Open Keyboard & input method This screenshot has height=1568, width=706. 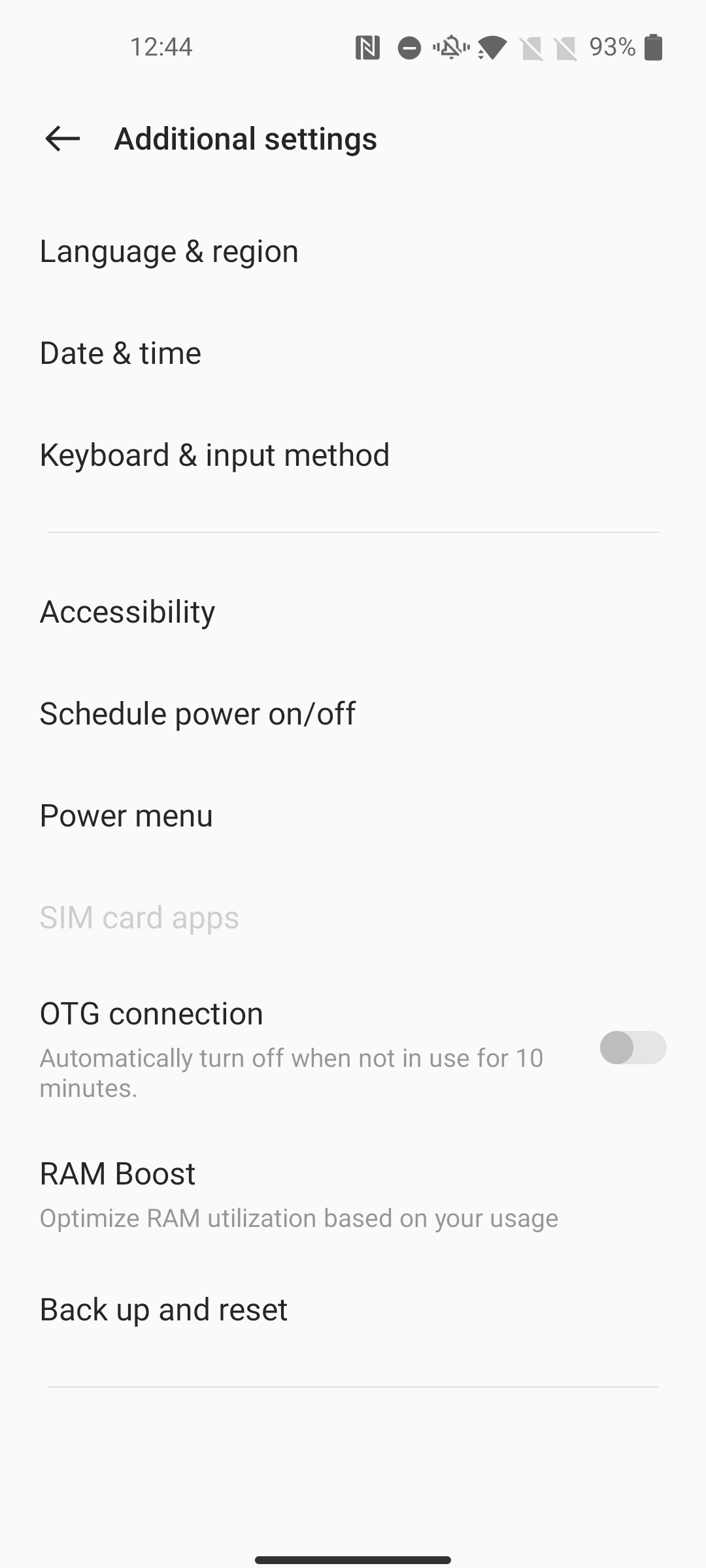pyautogui.click(x=353, y=455)
